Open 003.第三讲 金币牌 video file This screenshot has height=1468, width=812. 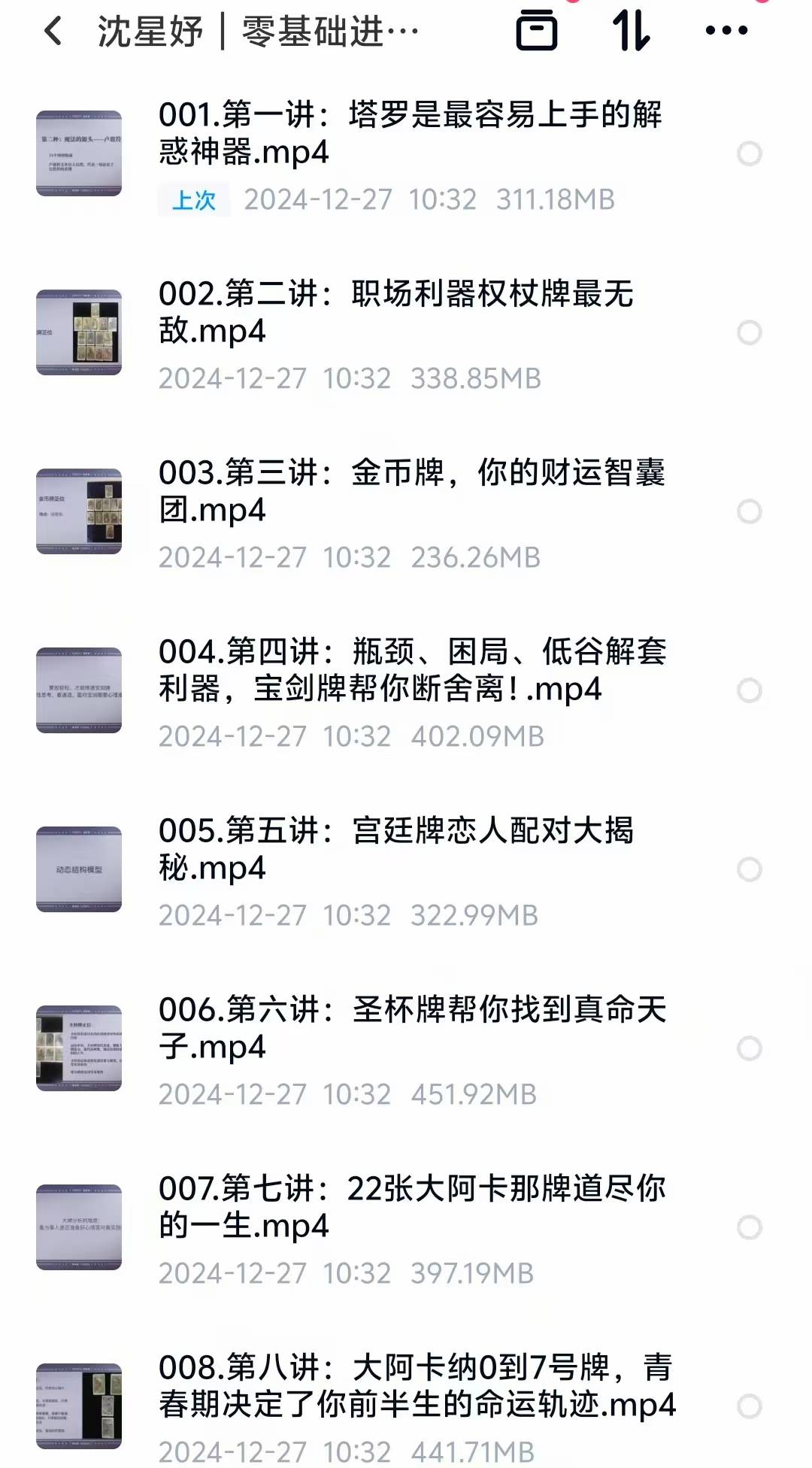click(x=411, y=491)
